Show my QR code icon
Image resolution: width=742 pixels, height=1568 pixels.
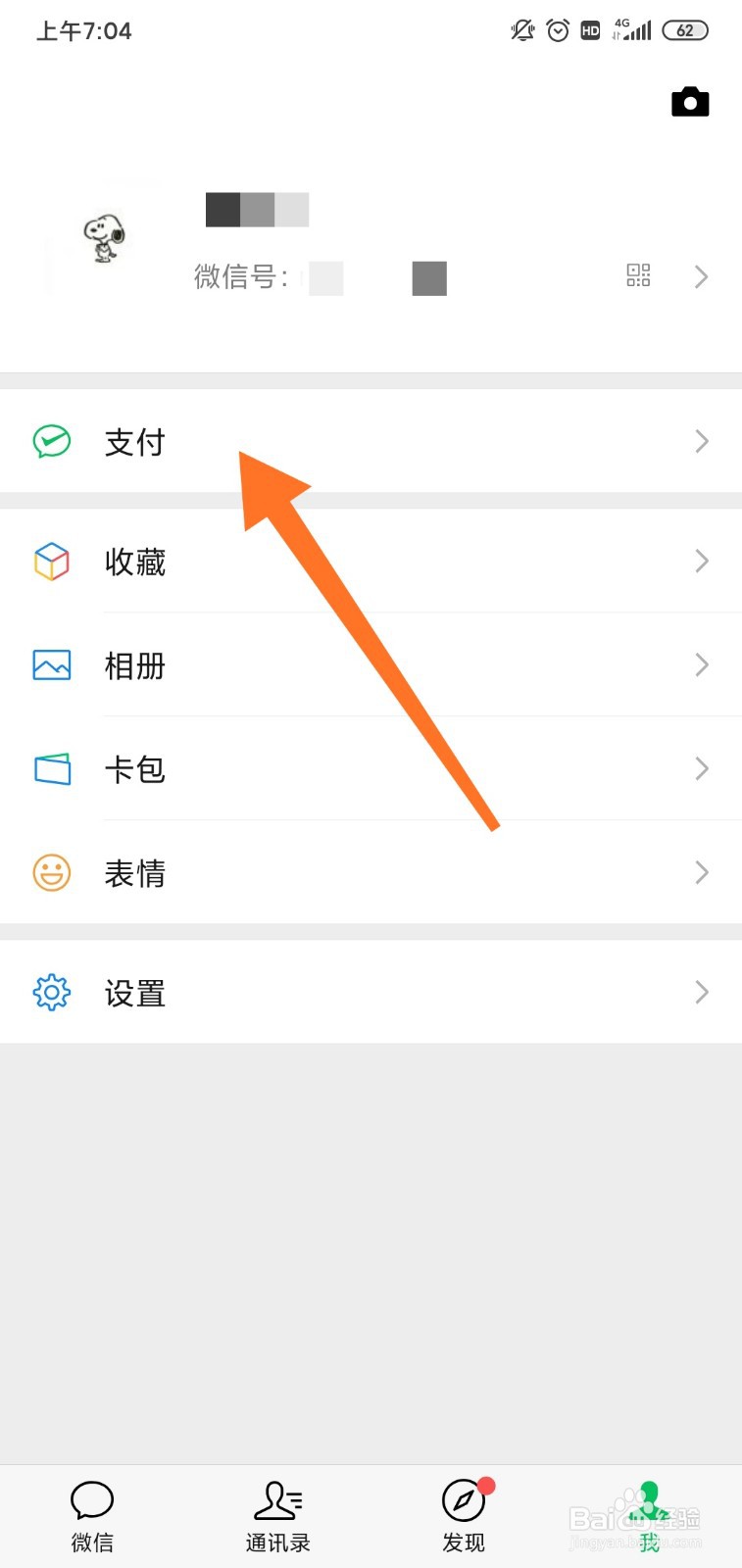point(638,276)
